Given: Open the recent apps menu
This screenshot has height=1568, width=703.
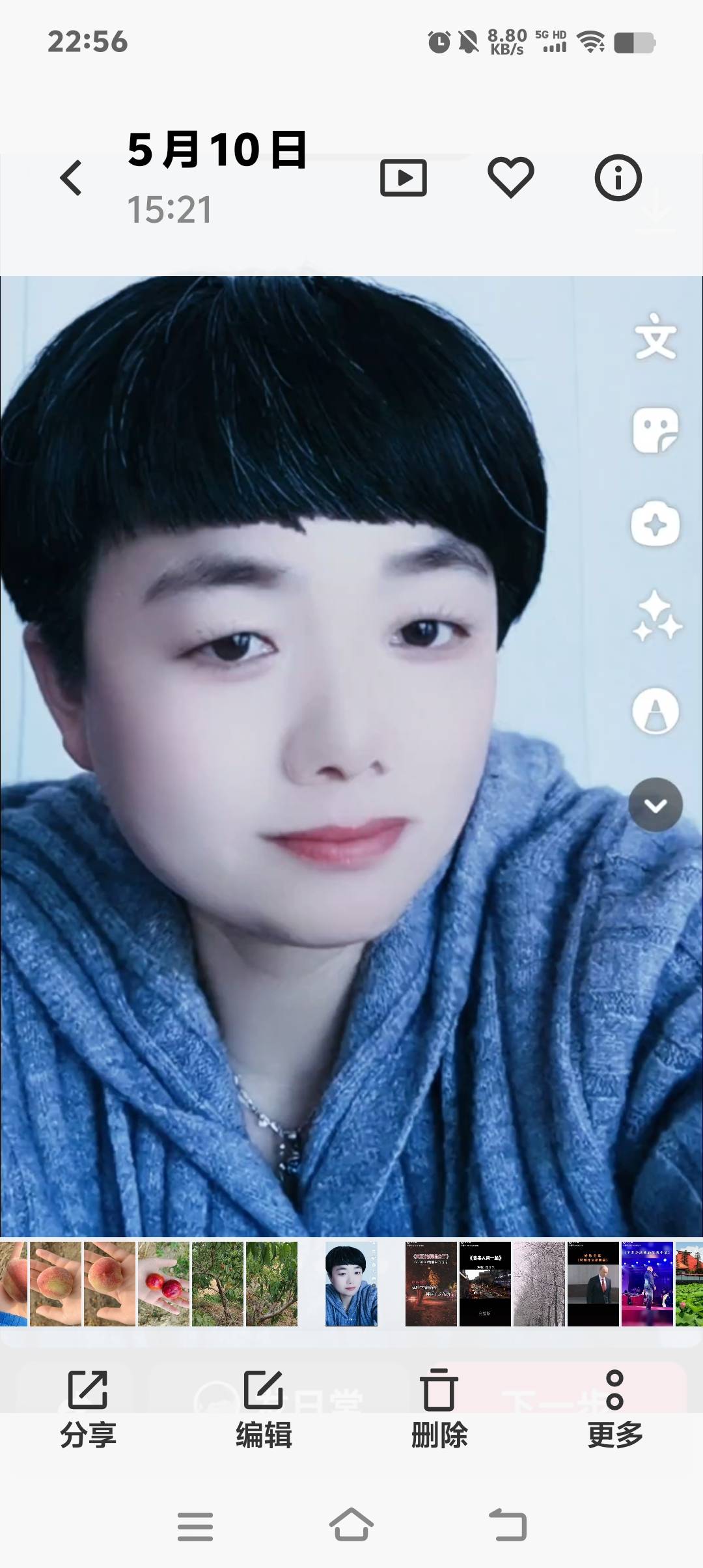Looking at the screenshot, I should coord(195,1526).
